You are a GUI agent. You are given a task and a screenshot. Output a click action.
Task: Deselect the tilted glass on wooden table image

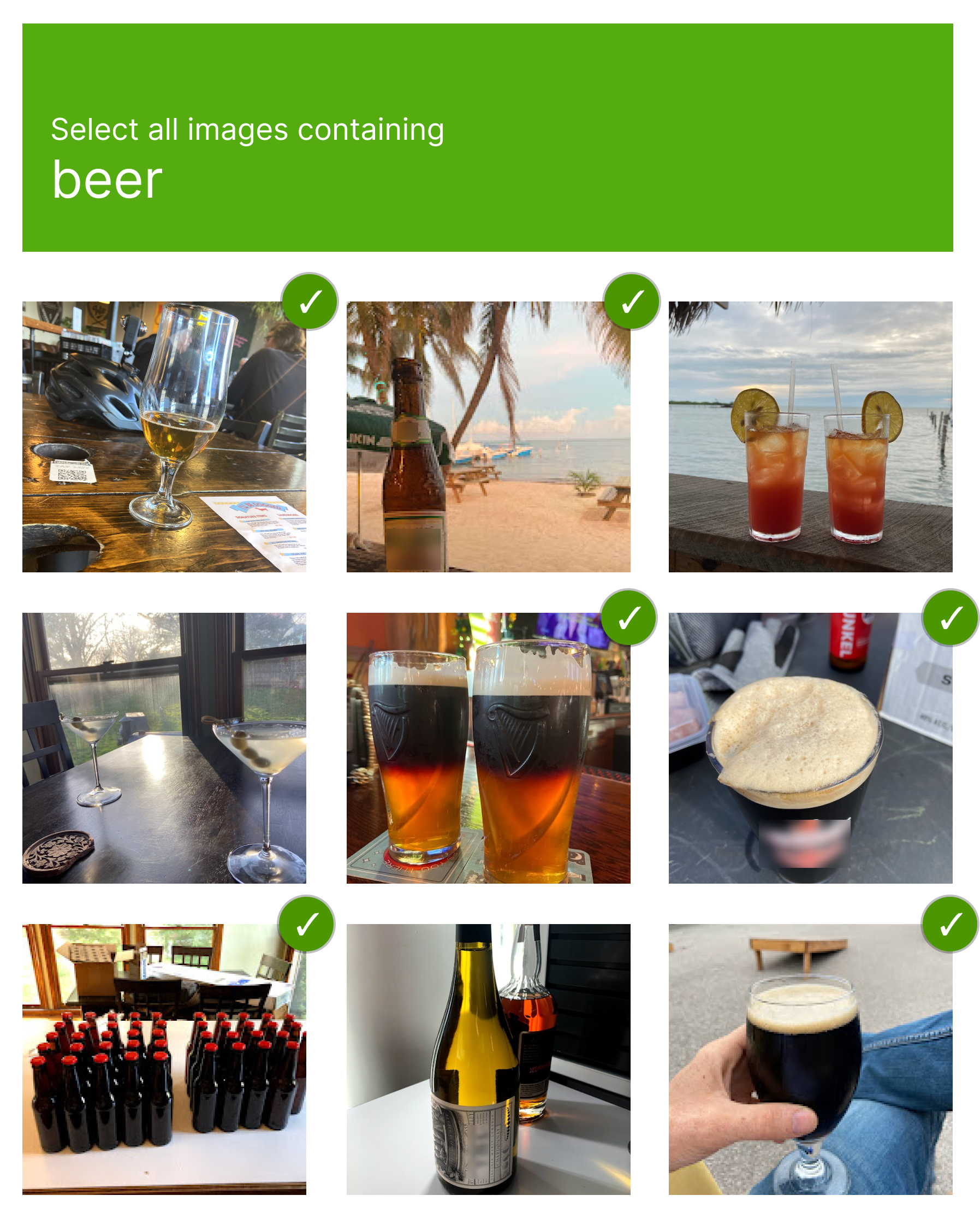point(164,436)
